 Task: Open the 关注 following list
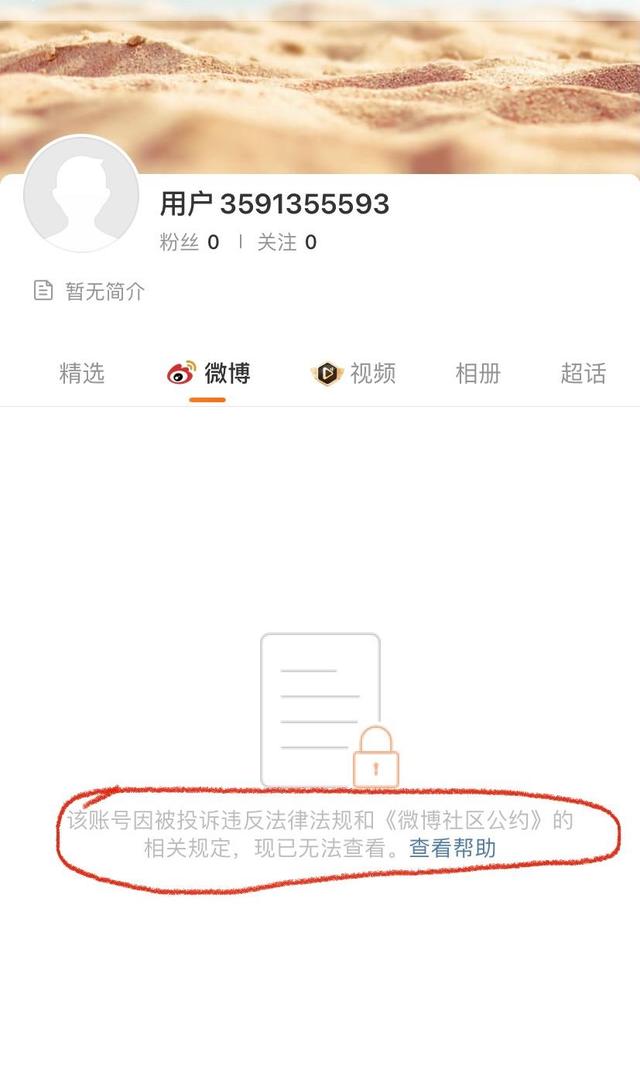(x=287, y=242)
